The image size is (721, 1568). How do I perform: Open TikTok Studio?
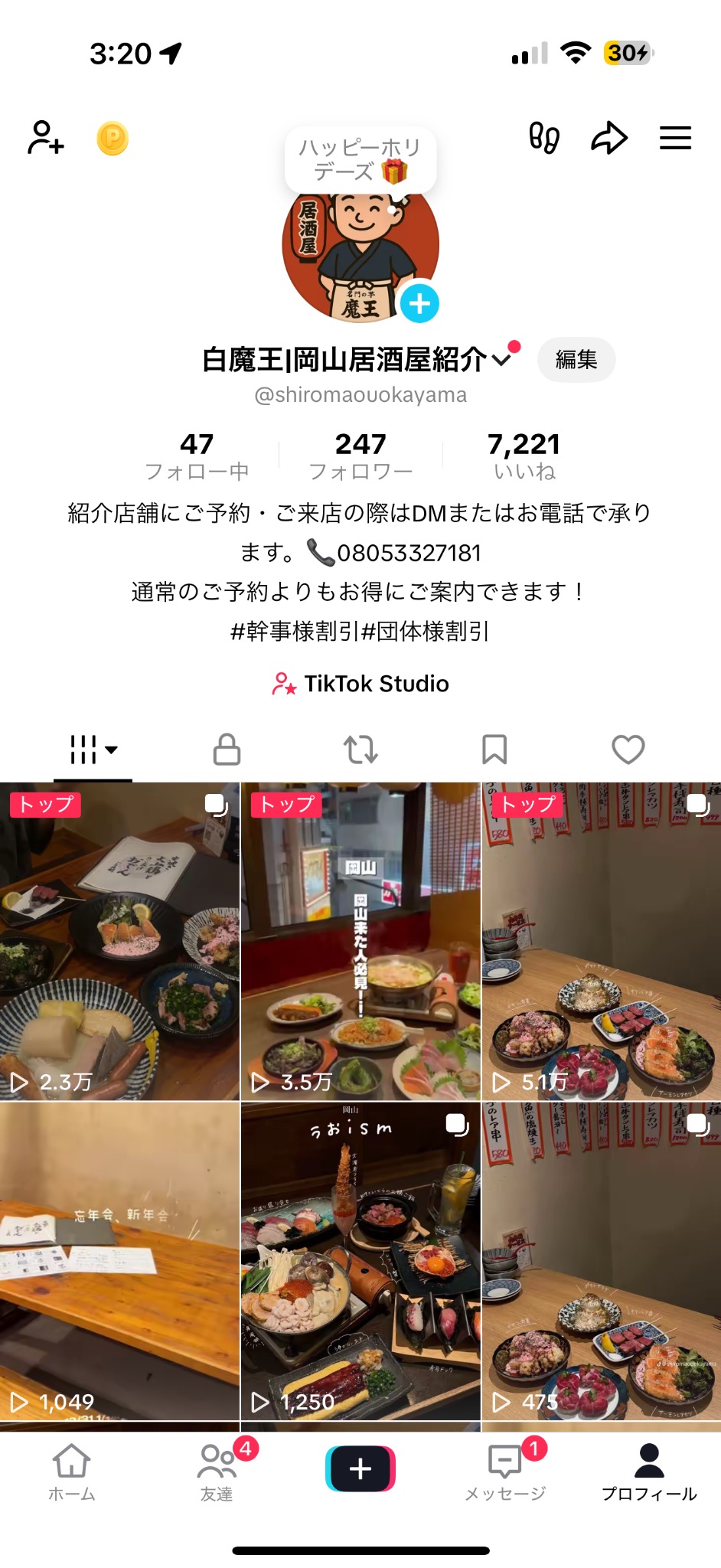click(x=360, y=684)
